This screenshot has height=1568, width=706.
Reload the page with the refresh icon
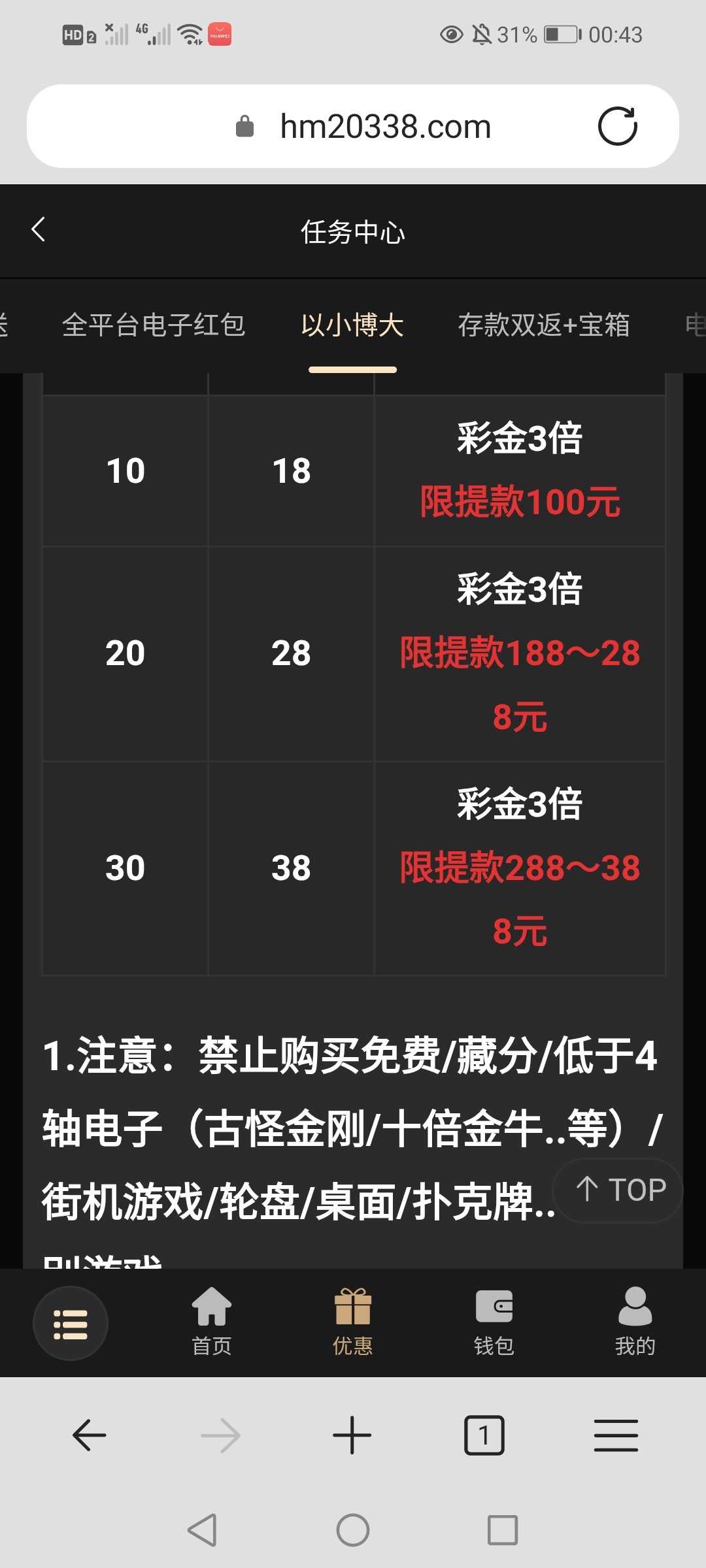click(617, 126)
